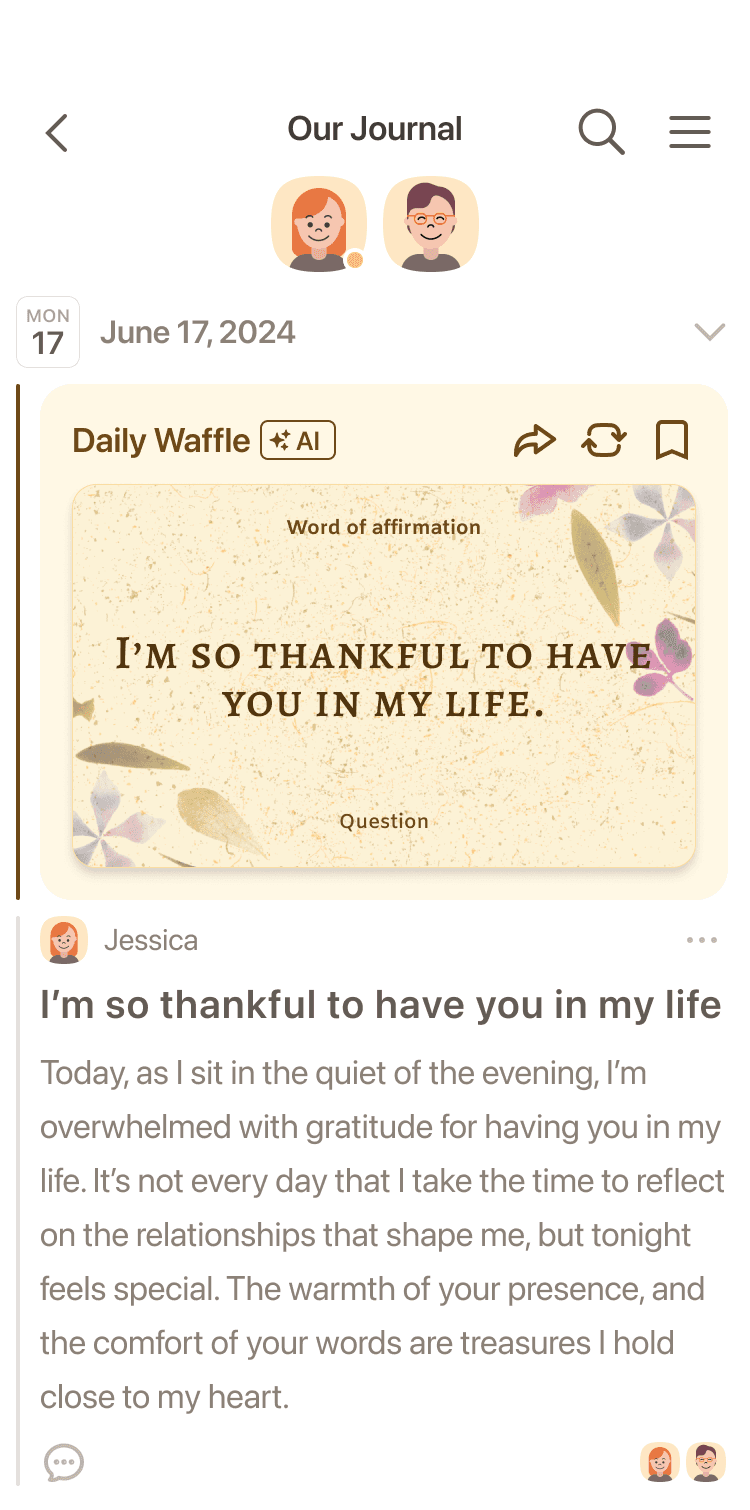Viewport: 750px width, 1510px height.
Task: Open the affirmation card artwork
Action: click(x=383, y=674)
